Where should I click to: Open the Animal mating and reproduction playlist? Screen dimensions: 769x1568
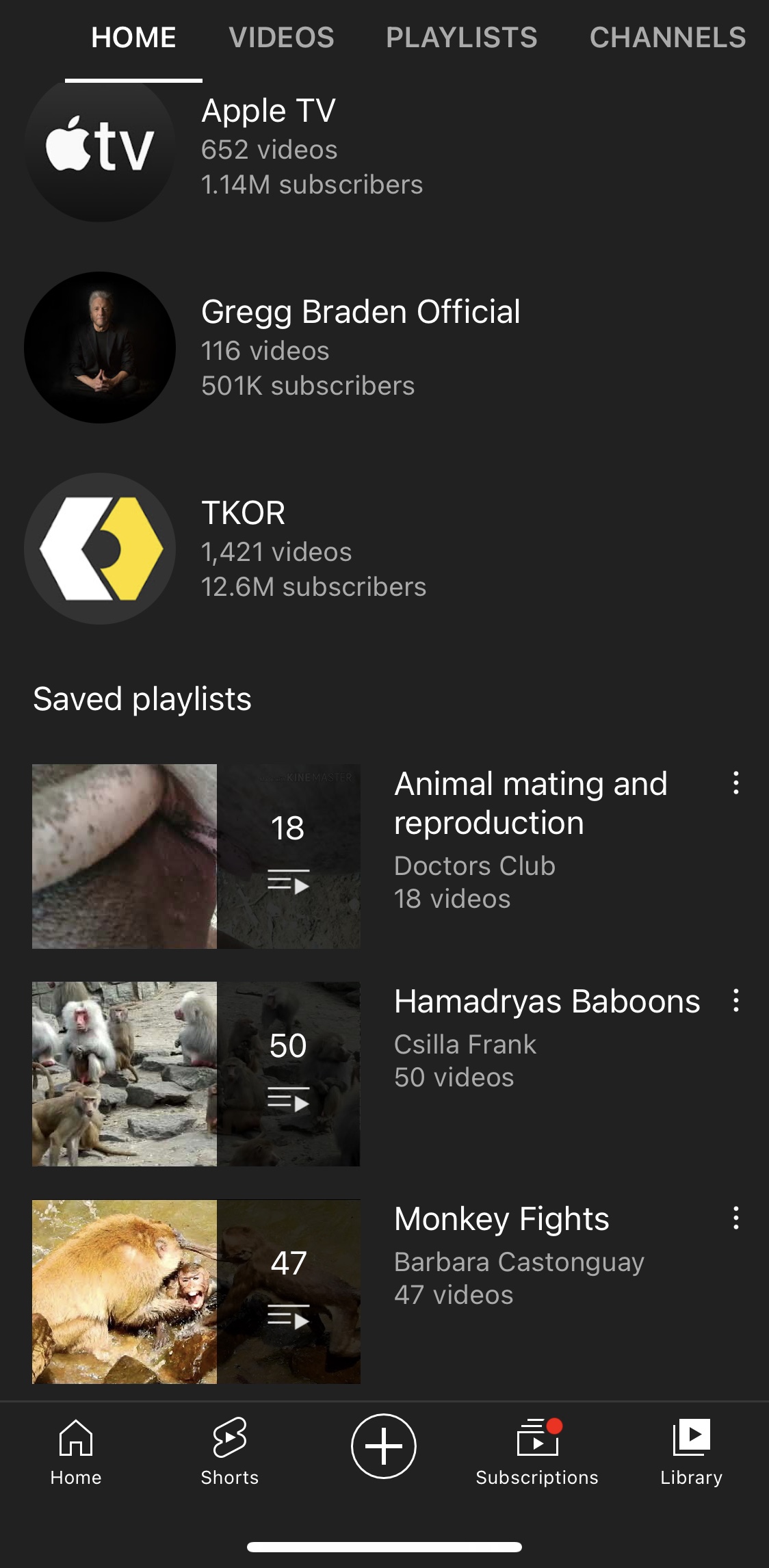(x=530, y=802)
